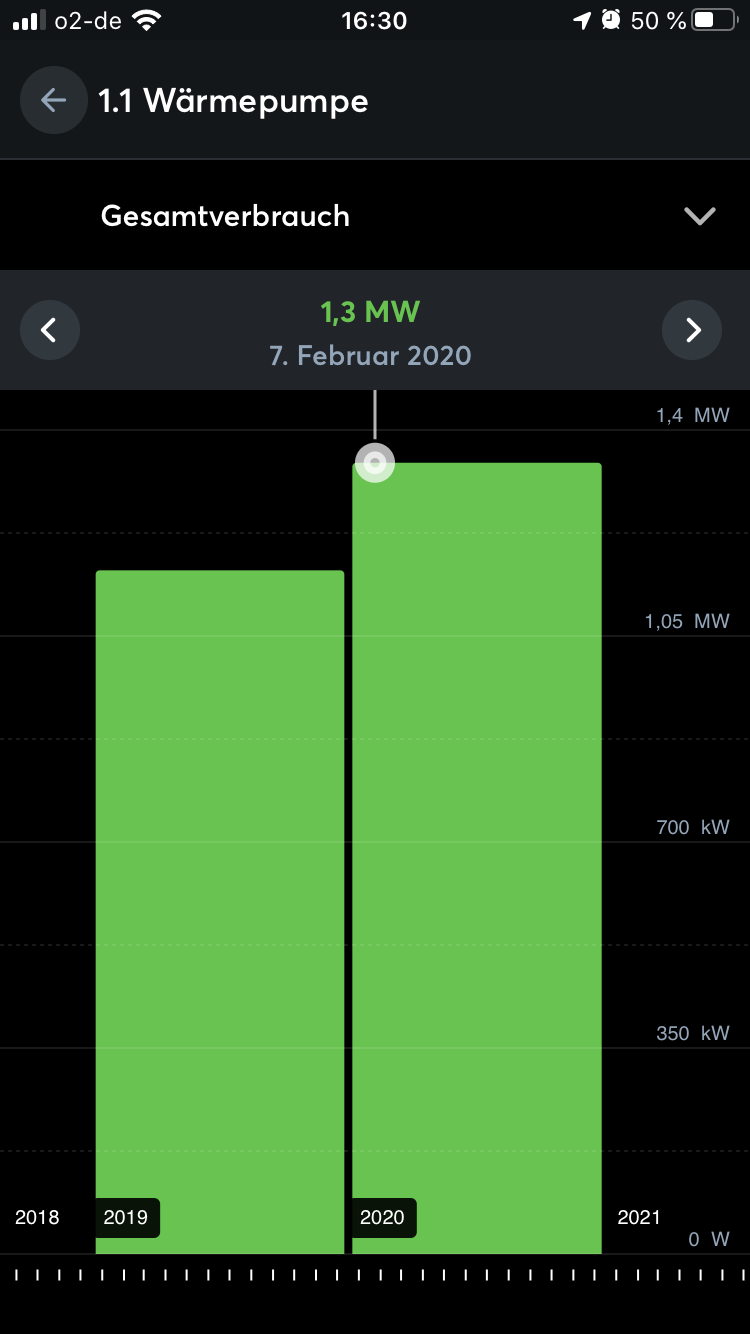Select the 2020 consumption bar

(x=477, y=850)
